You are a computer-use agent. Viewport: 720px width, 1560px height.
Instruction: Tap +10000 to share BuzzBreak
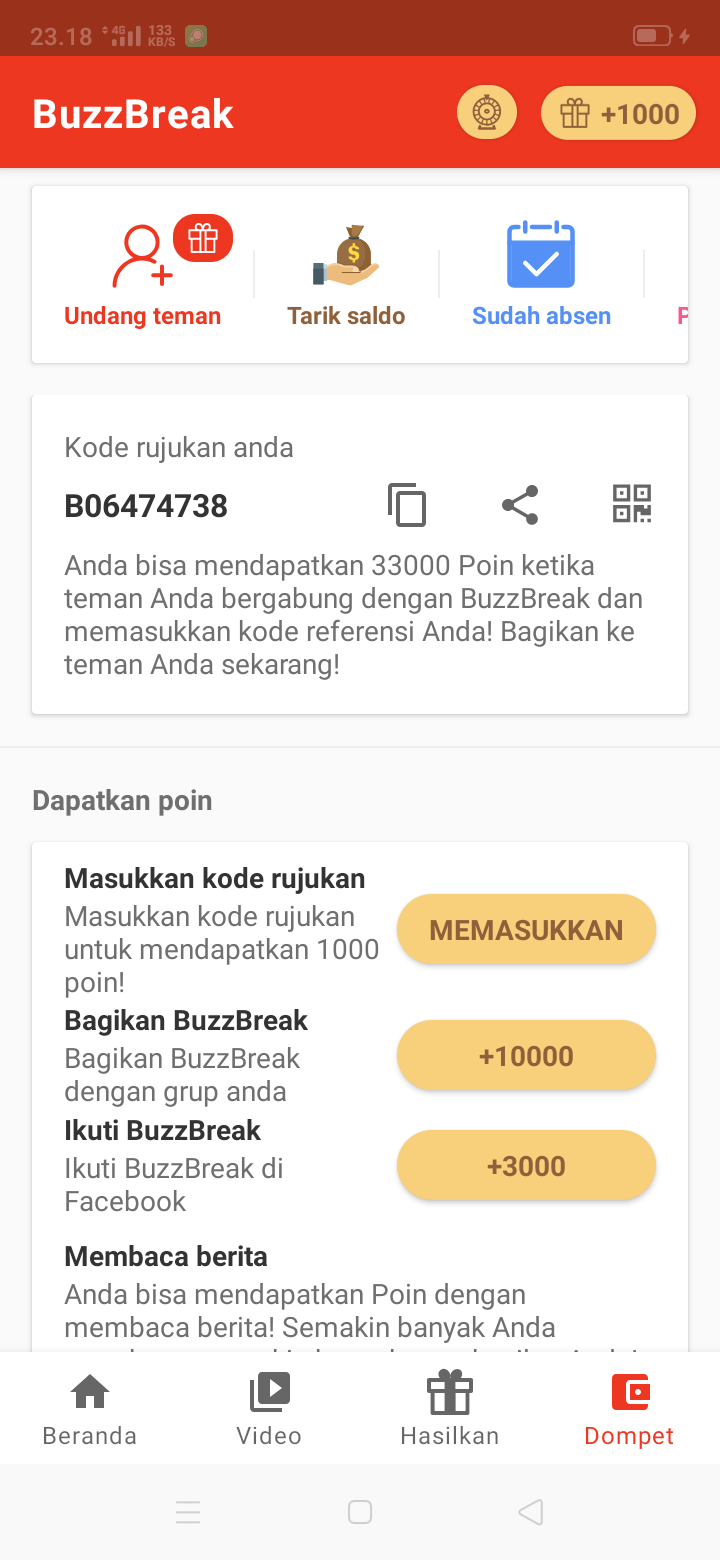pos(526,1056)
